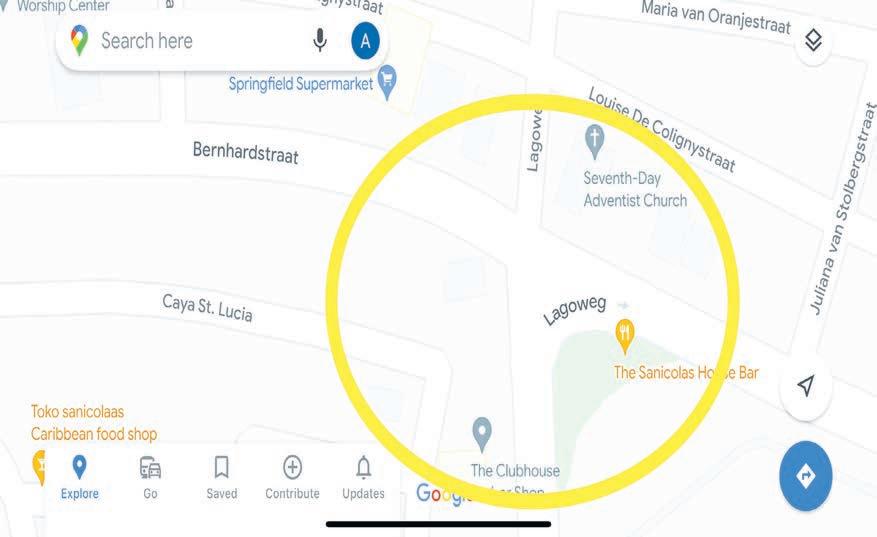Viewport: 877px width, 537px height.
Task: Start voice search with the microphone
Action: (320, 41)
